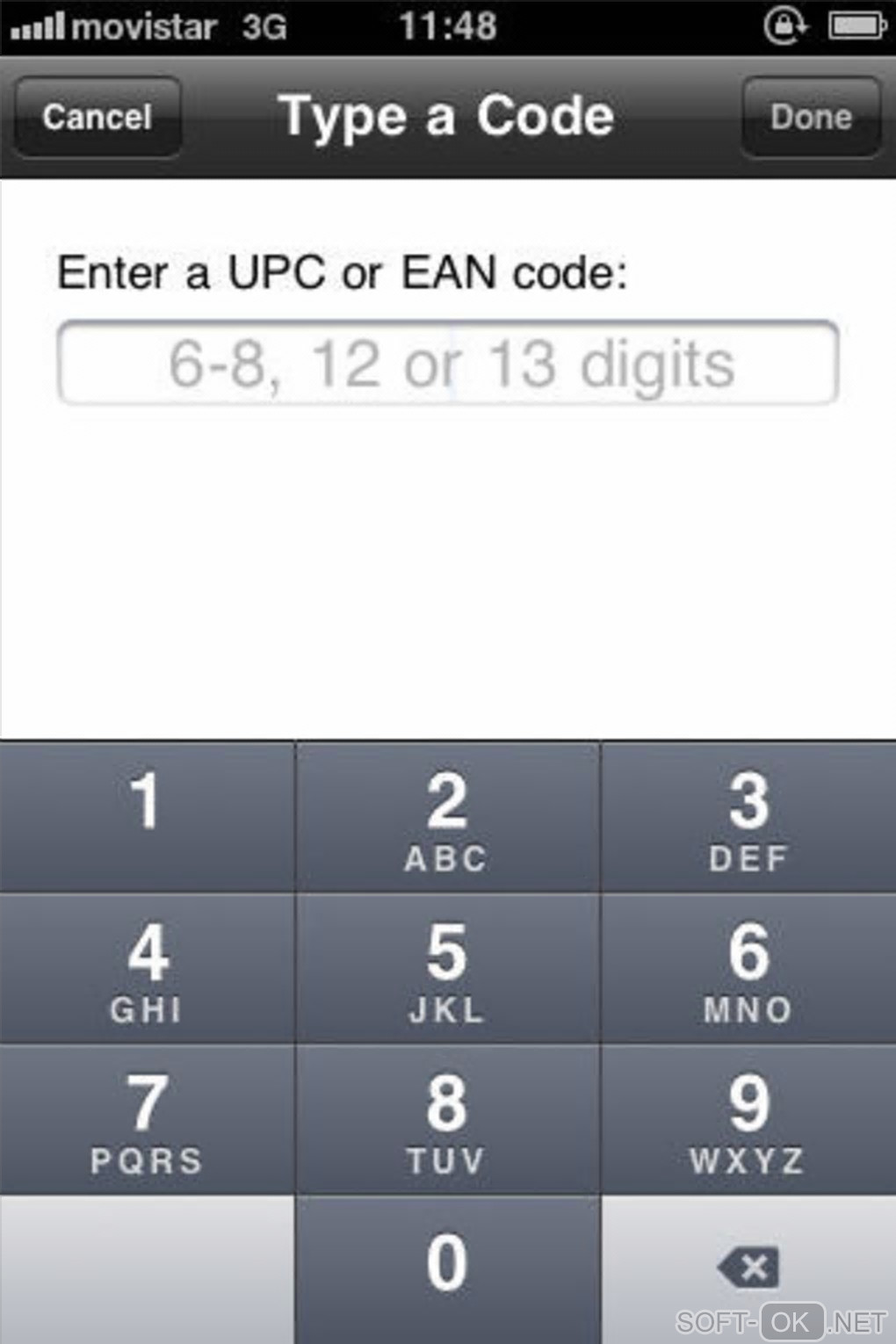Cancel entering the code
Viewport: 896px width, 1344px height.
tap(98, 117)
